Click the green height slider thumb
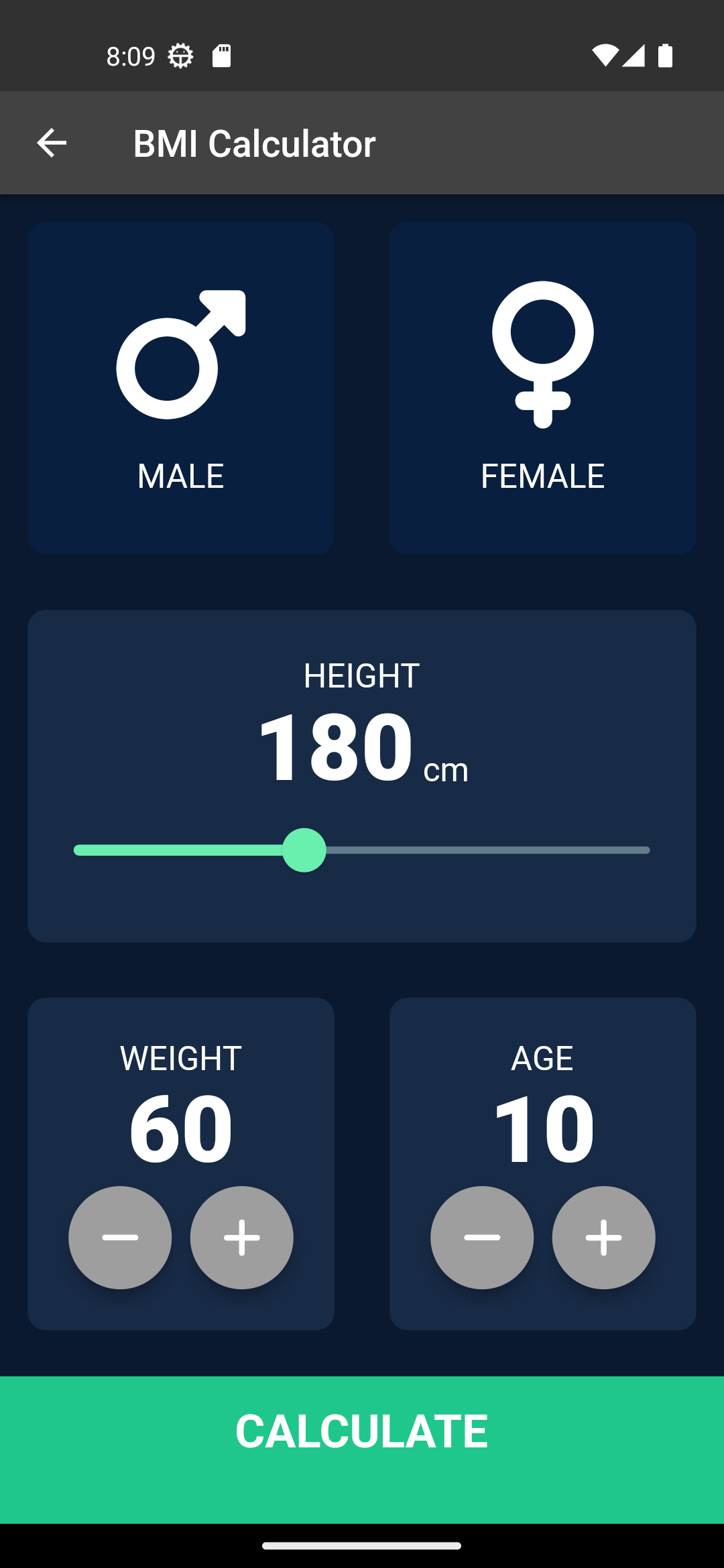The height and width of the screenshot is (1568, 724). coord(305,849)
